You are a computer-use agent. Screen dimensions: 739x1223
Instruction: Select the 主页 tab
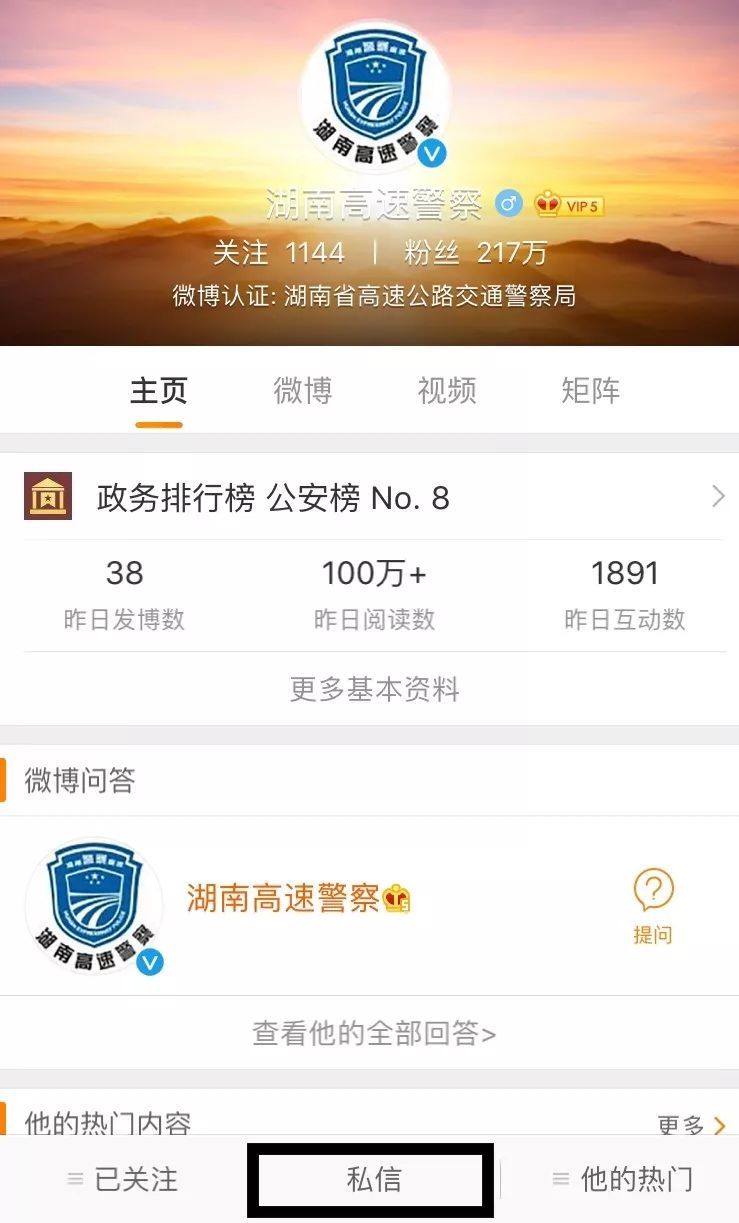coord(159,391)
